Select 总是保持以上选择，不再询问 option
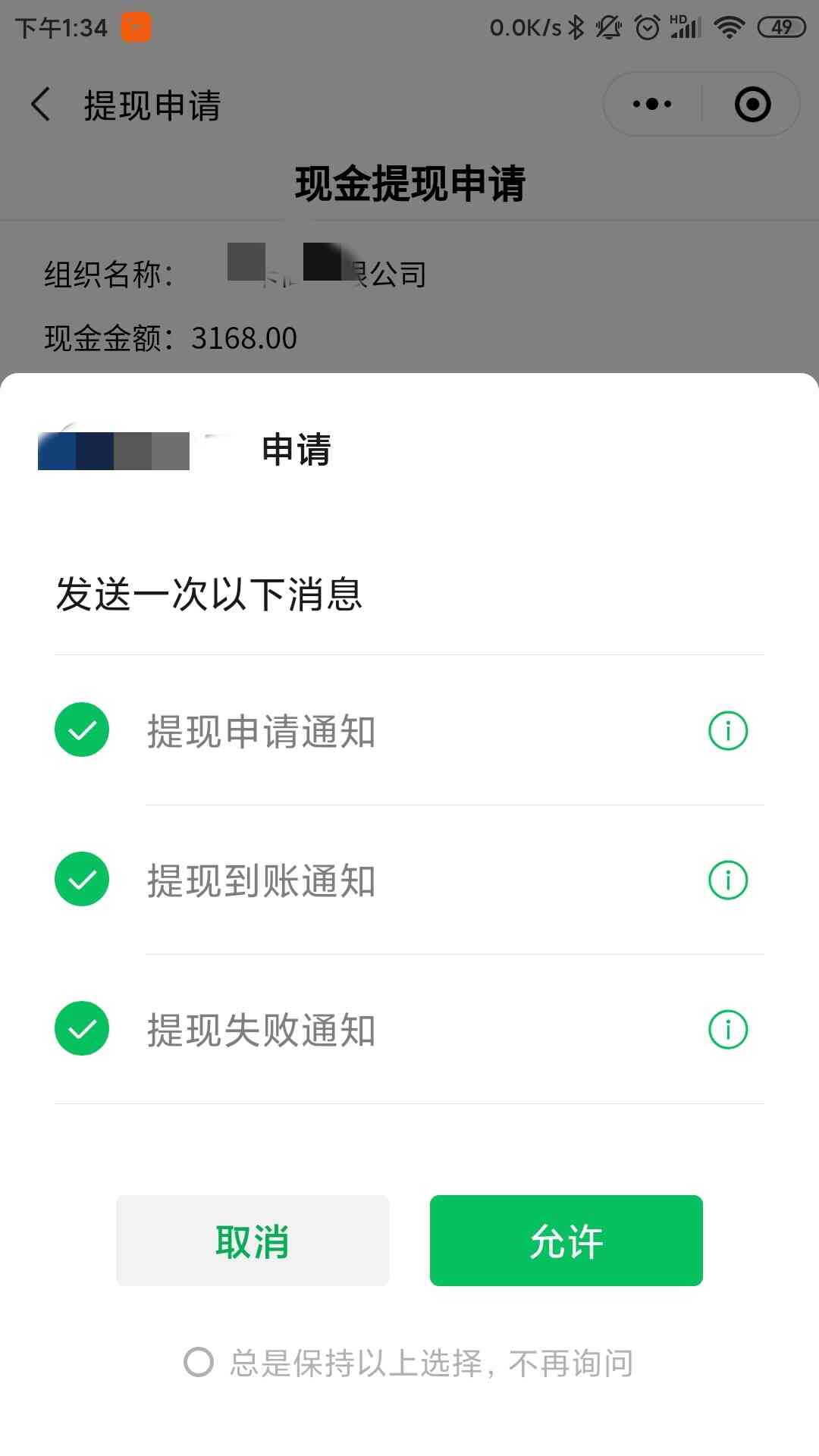Image resolution: width=819 pixels, height=1456 pixels. click(199, 1362)
